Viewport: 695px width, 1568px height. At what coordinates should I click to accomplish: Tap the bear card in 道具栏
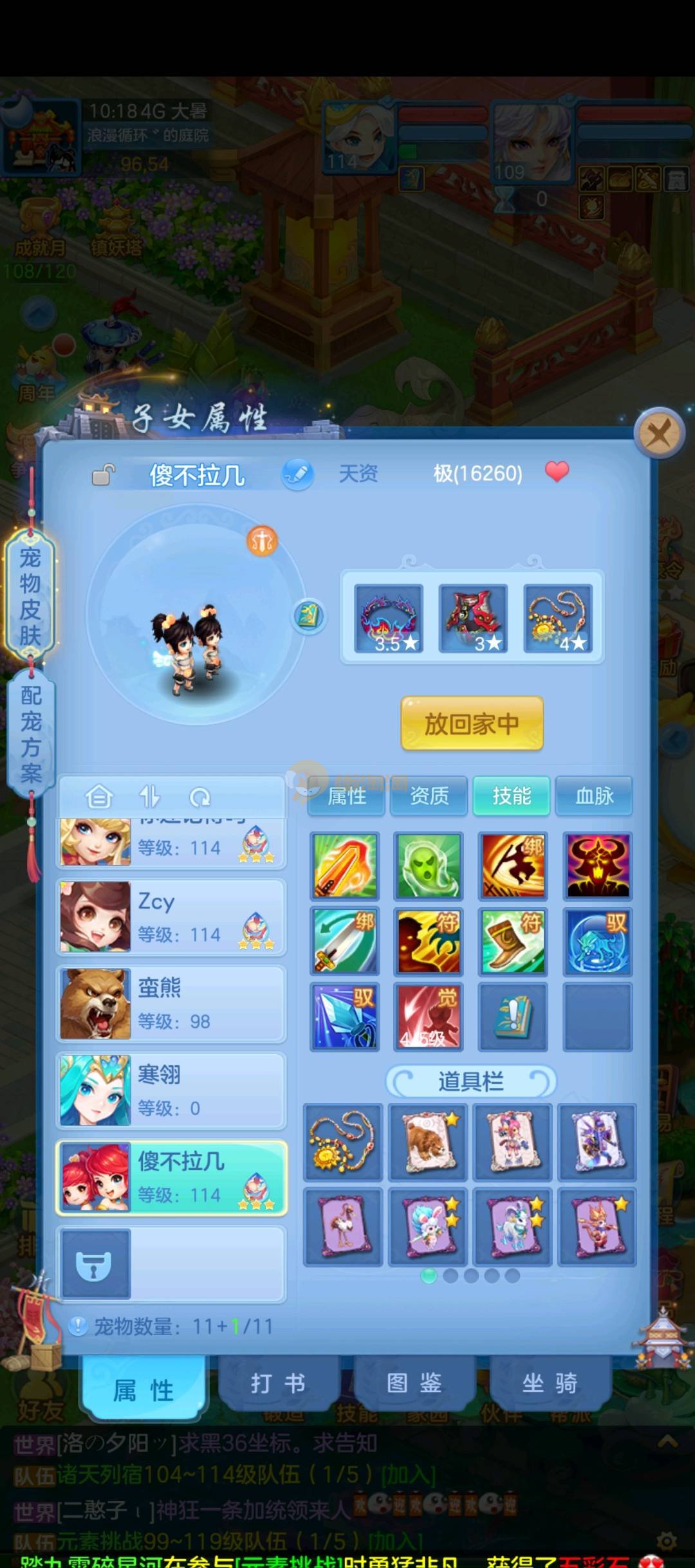(x=428, y=1142)
